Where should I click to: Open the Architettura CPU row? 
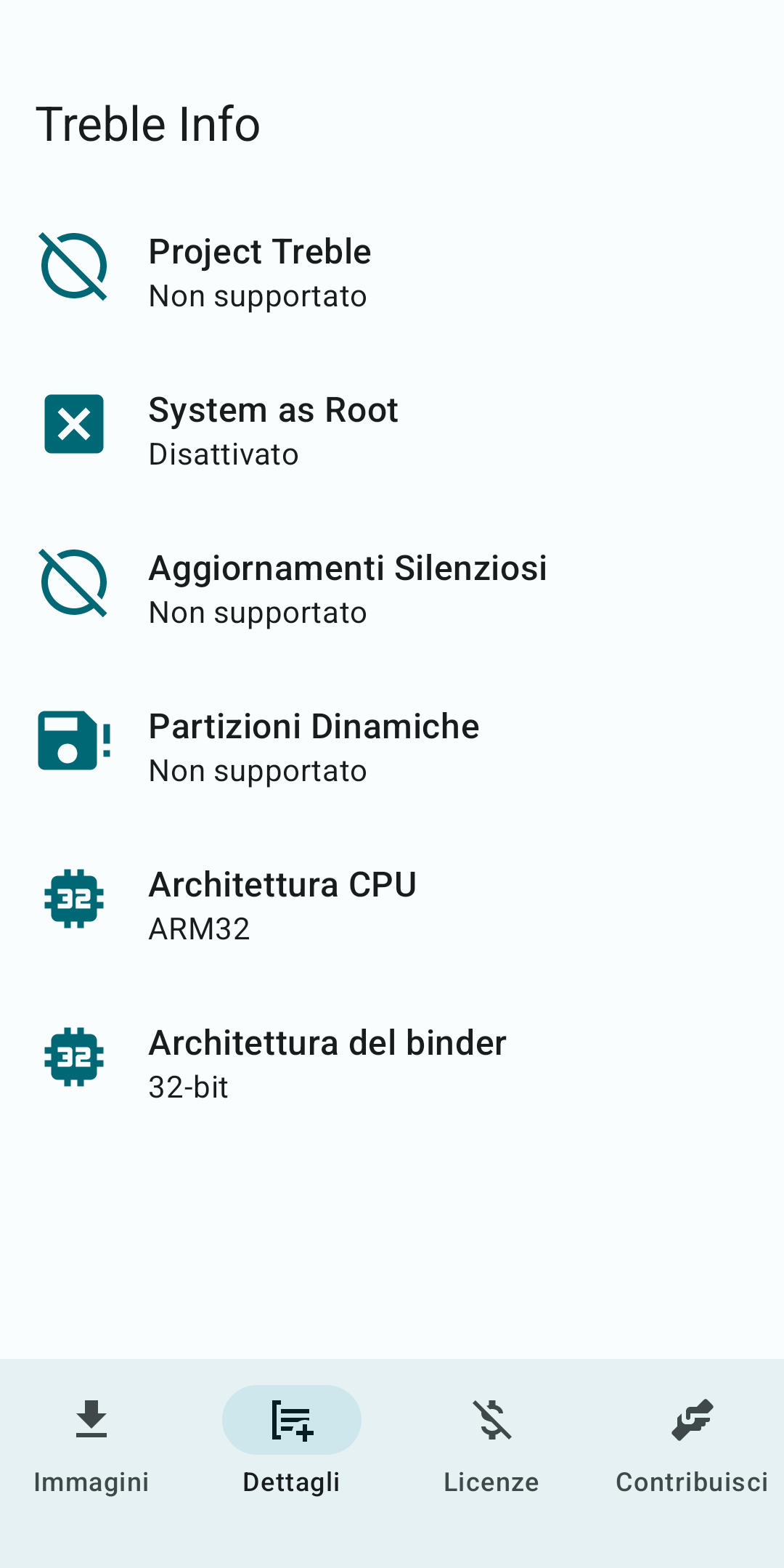pos(392,905)
